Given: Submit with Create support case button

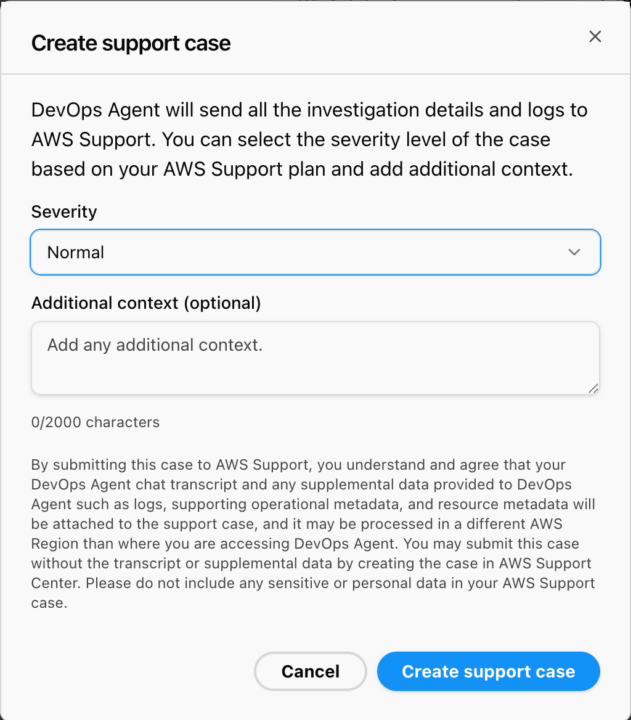Looking at the screenshot, I should [488, 671].
